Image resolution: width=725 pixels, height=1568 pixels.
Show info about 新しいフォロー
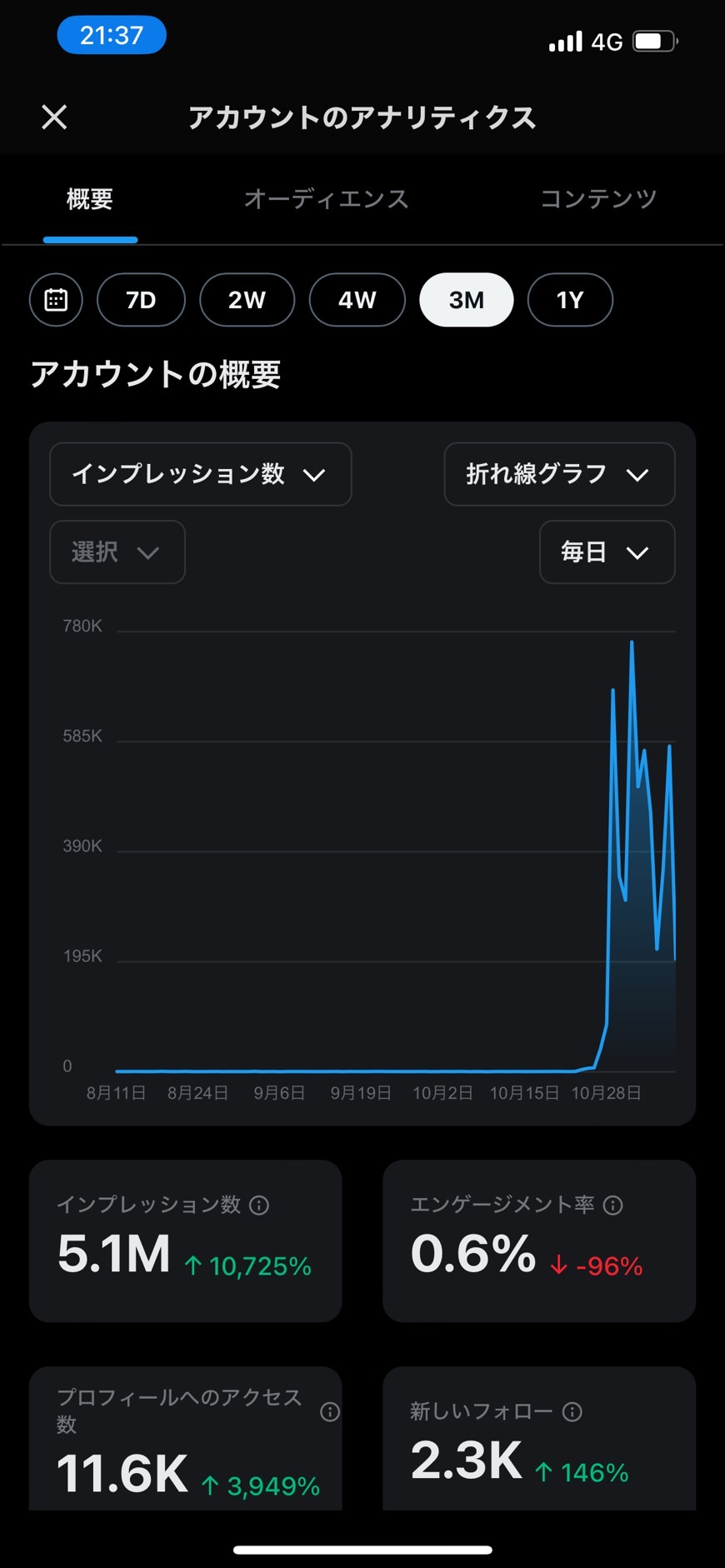click(x=572, y=1411)
